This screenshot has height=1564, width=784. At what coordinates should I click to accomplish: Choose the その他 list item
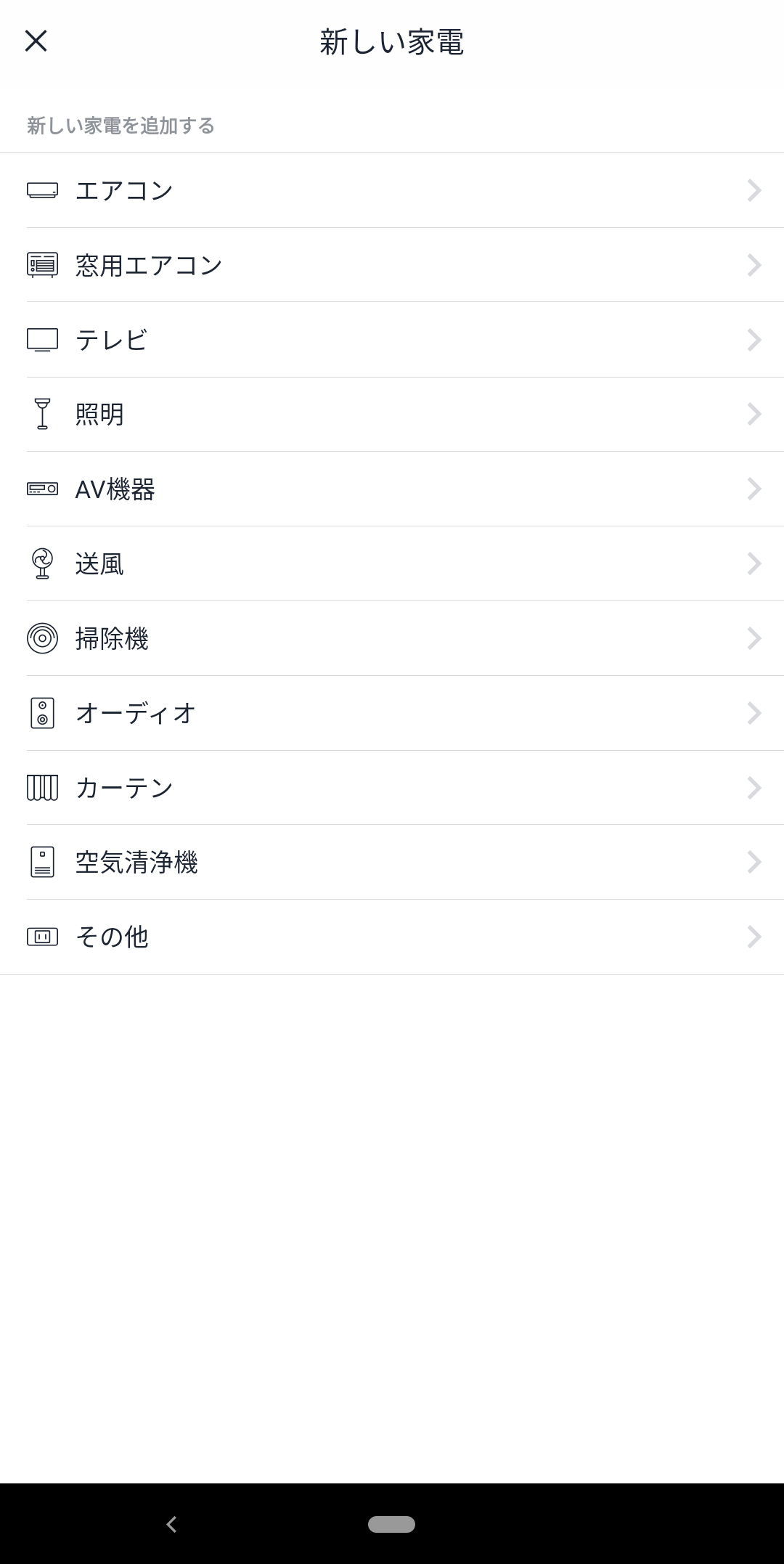[x=392, y=937]
